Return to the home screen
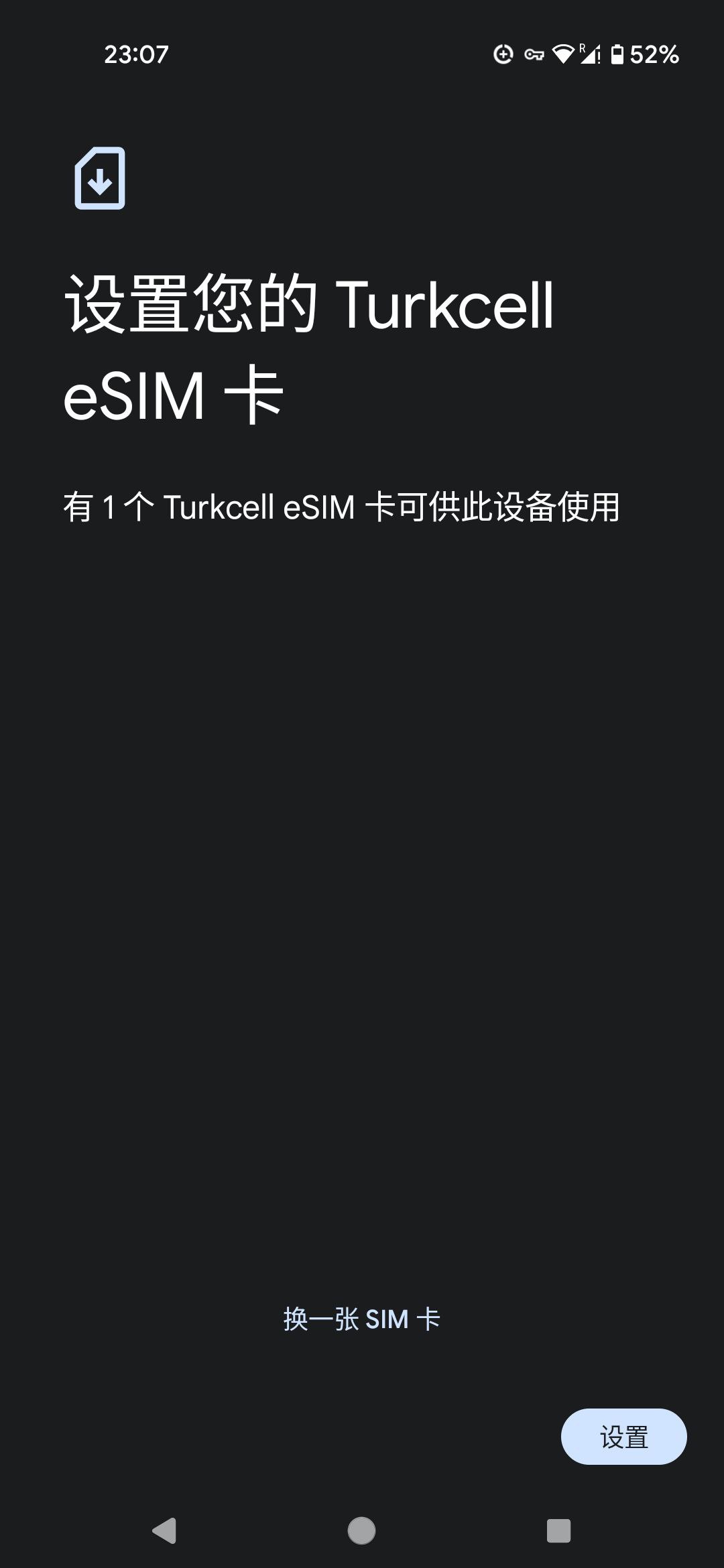Screen dimensions: 724x1568 click(361, 1530)
